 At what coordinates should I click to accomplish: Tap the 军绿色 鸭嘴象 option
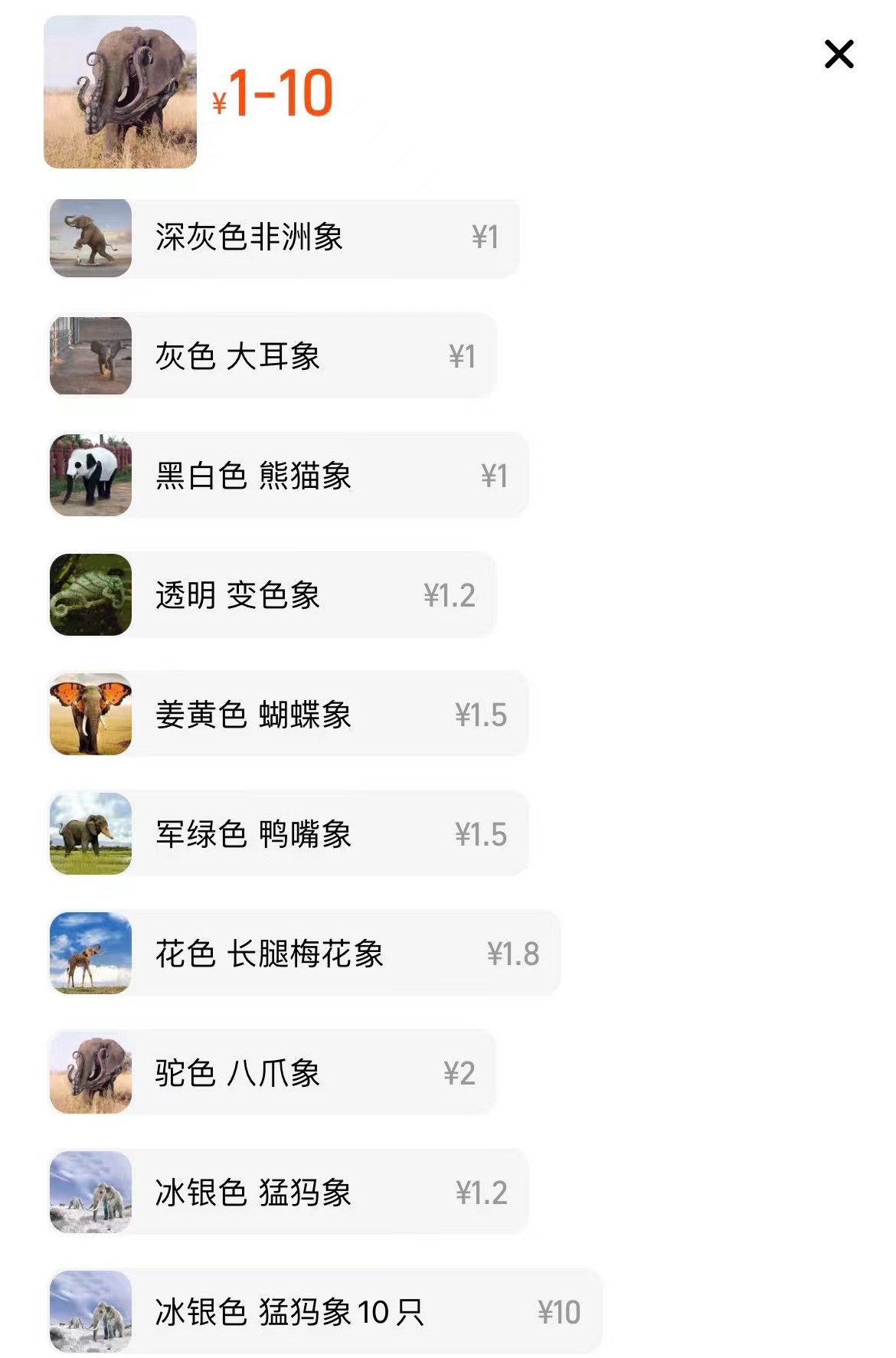pyautogui.click(x=288, y=834)
